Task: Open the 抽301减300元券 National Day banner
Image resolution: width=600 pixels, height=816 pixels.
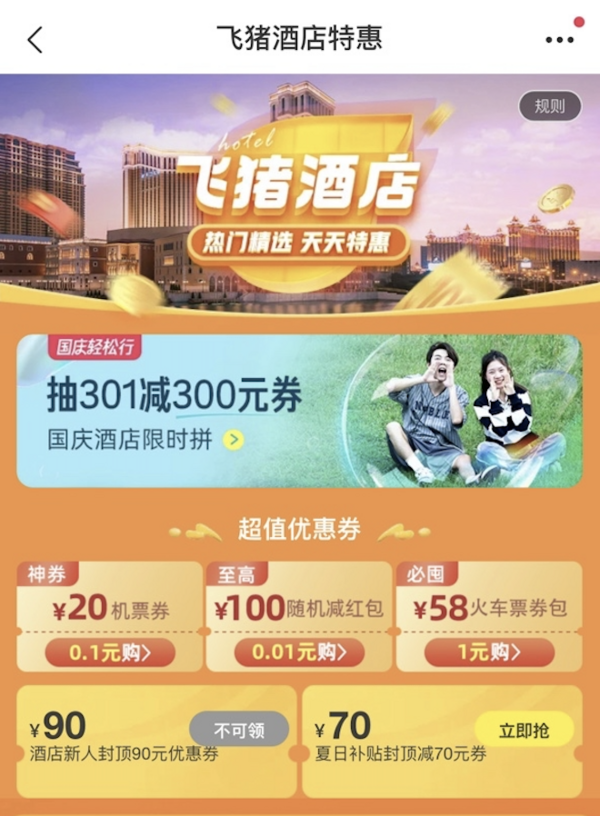Action: [x=299, y=410]
